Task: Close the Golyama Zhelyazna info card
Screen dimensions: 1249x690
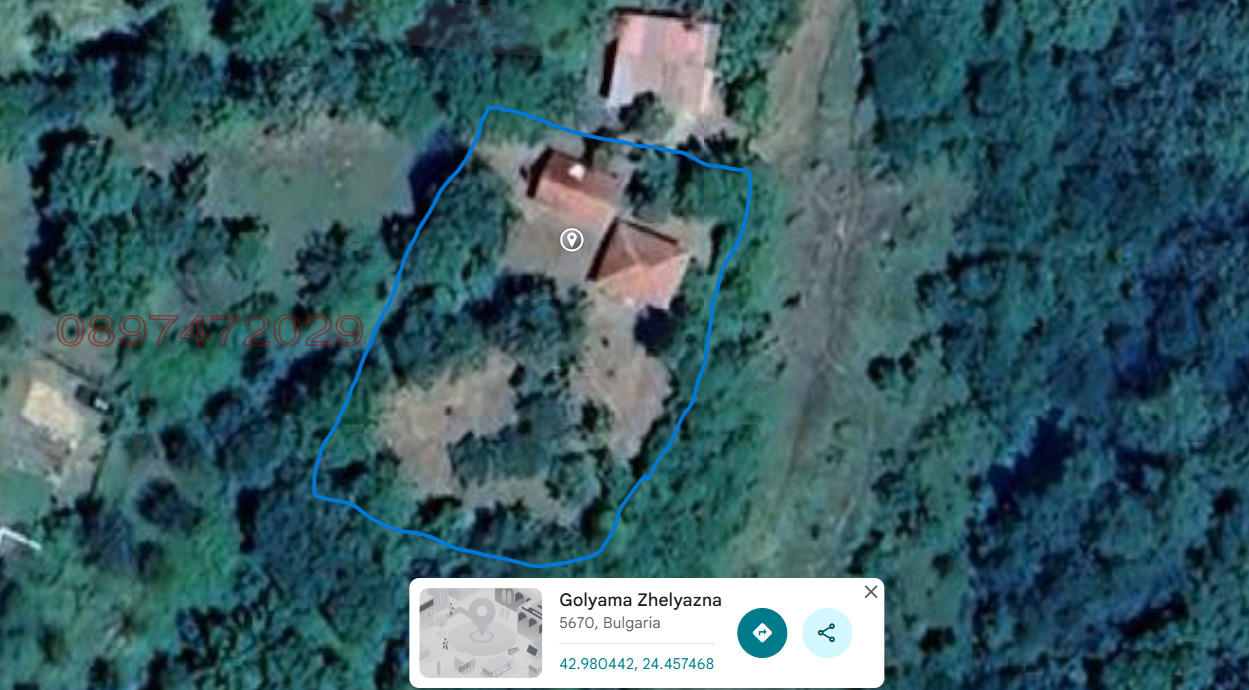Action: point(870,592)
